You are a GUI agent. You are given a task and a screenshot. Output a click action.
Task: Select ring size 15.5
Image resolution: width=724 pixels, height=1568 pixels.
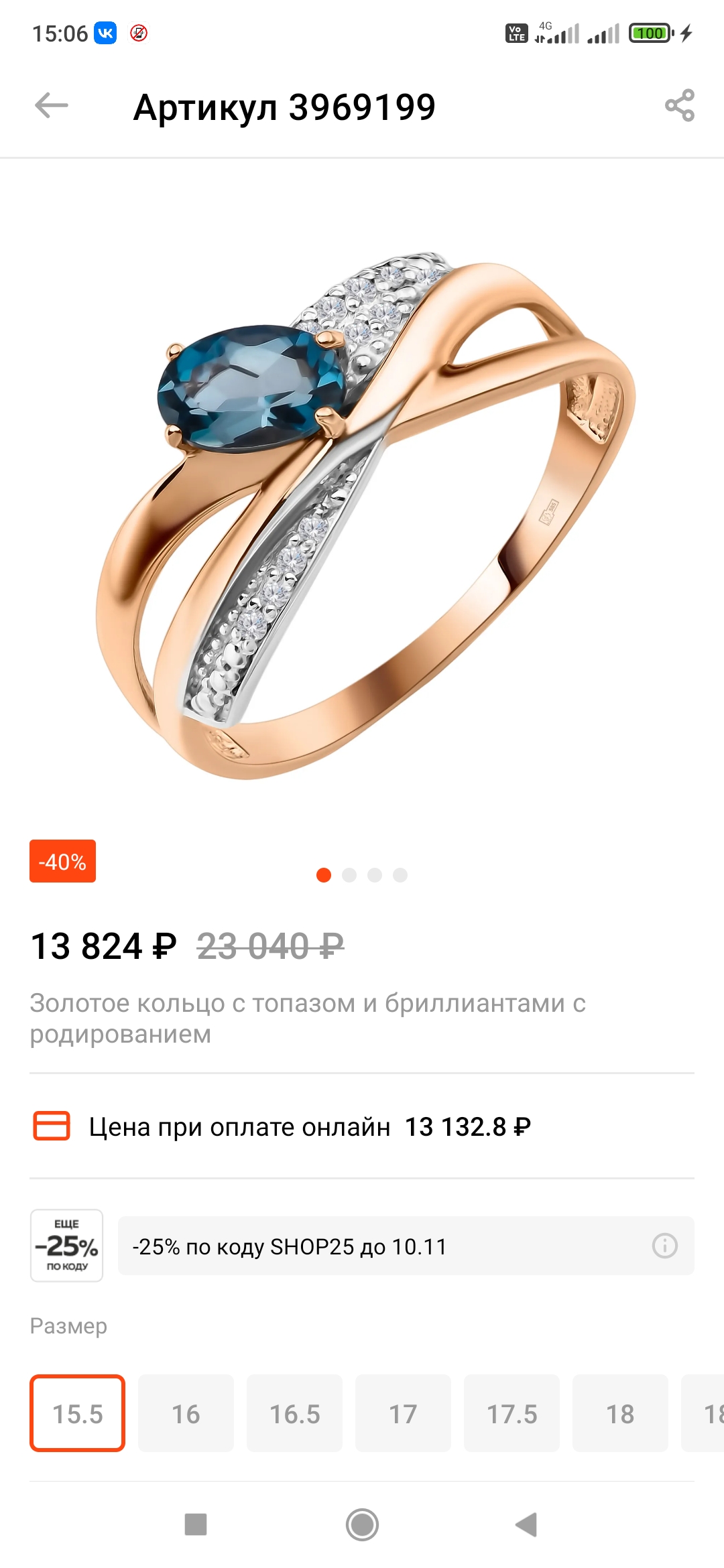tap(78, 1413)
